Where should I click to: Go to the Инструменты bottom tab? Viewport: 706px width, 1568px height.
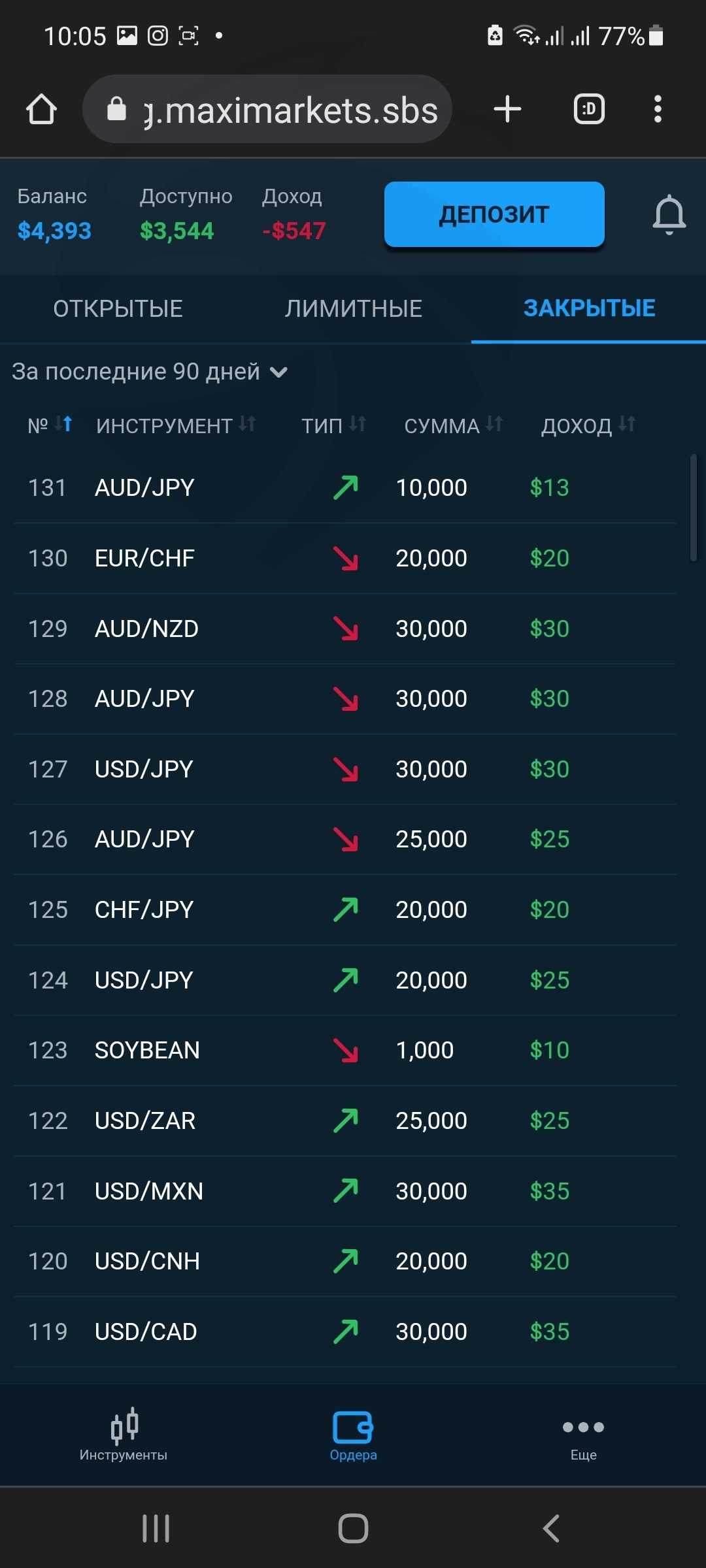point(124,1435)
